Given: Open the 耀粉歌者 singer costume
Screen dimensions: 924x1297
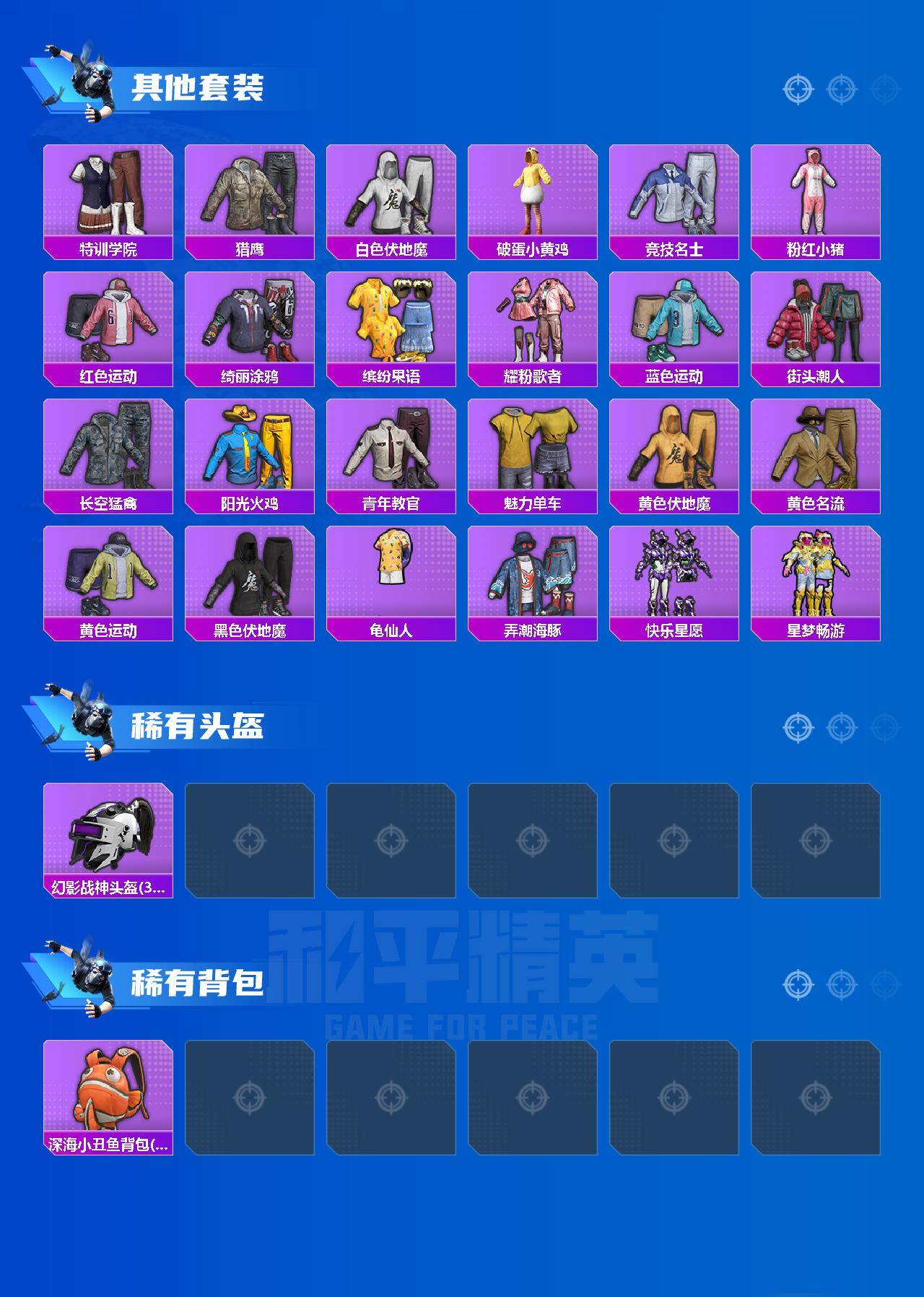Looking at the screenshot, I should 532,321.
